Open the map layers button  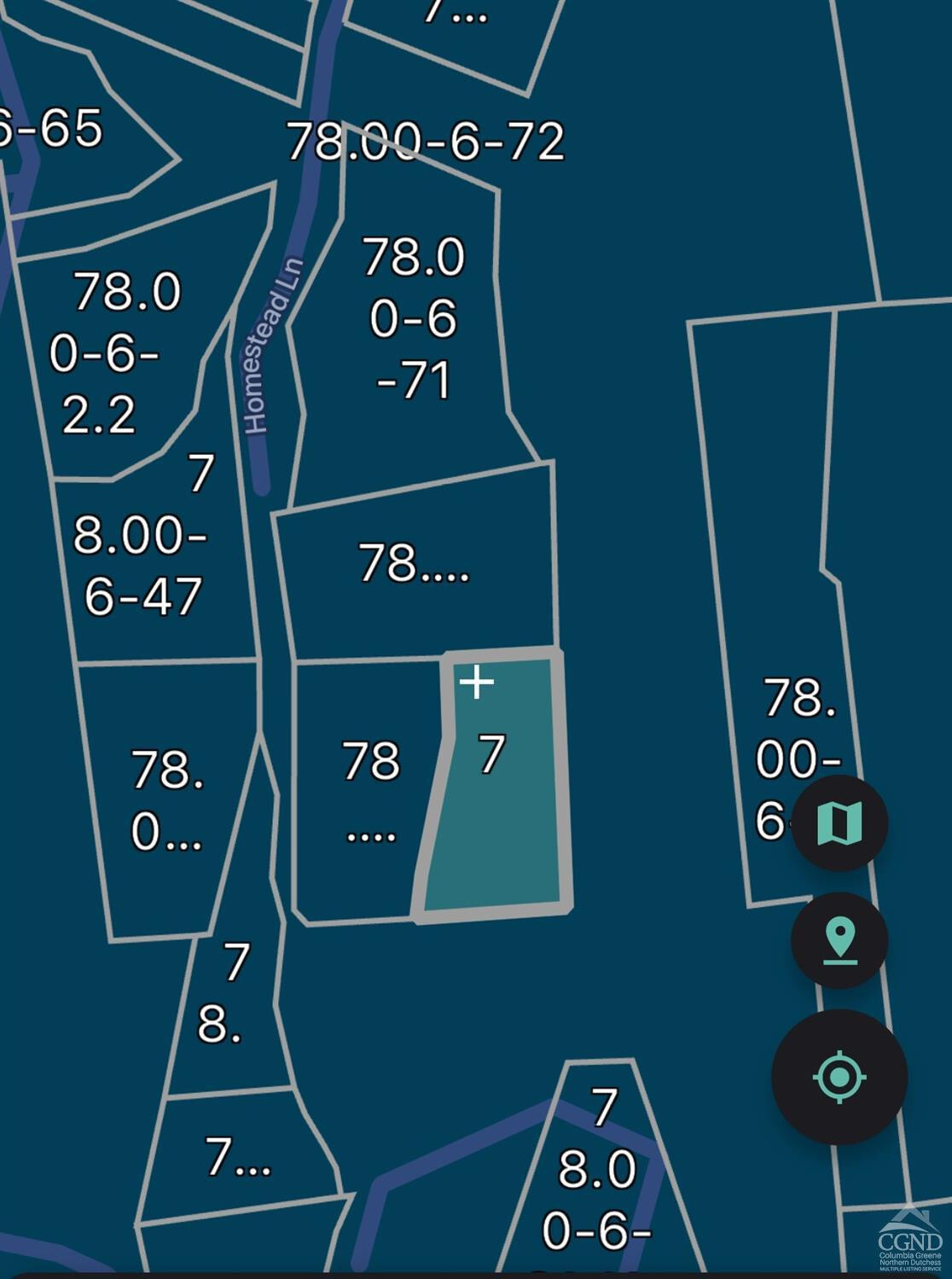point(839,823)
